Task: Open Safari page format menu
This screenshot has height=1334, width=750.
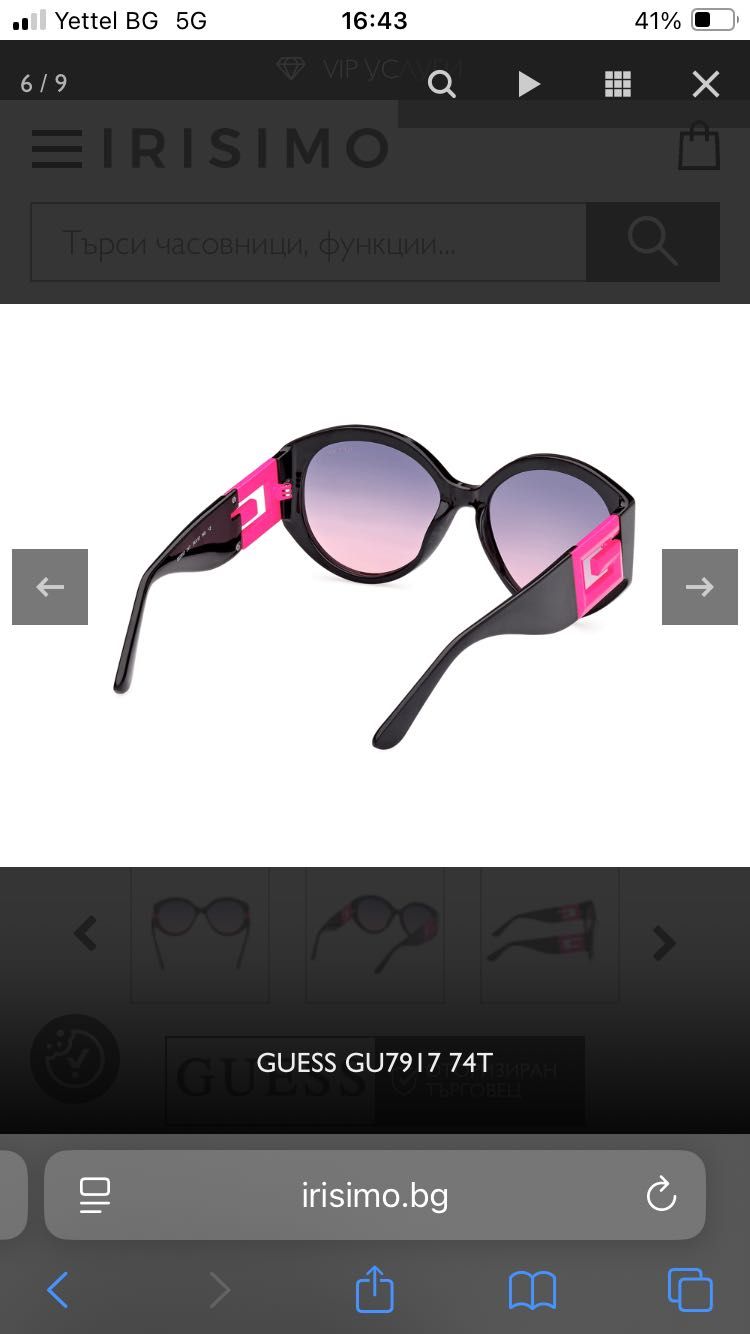Action: coord(95,1195)
